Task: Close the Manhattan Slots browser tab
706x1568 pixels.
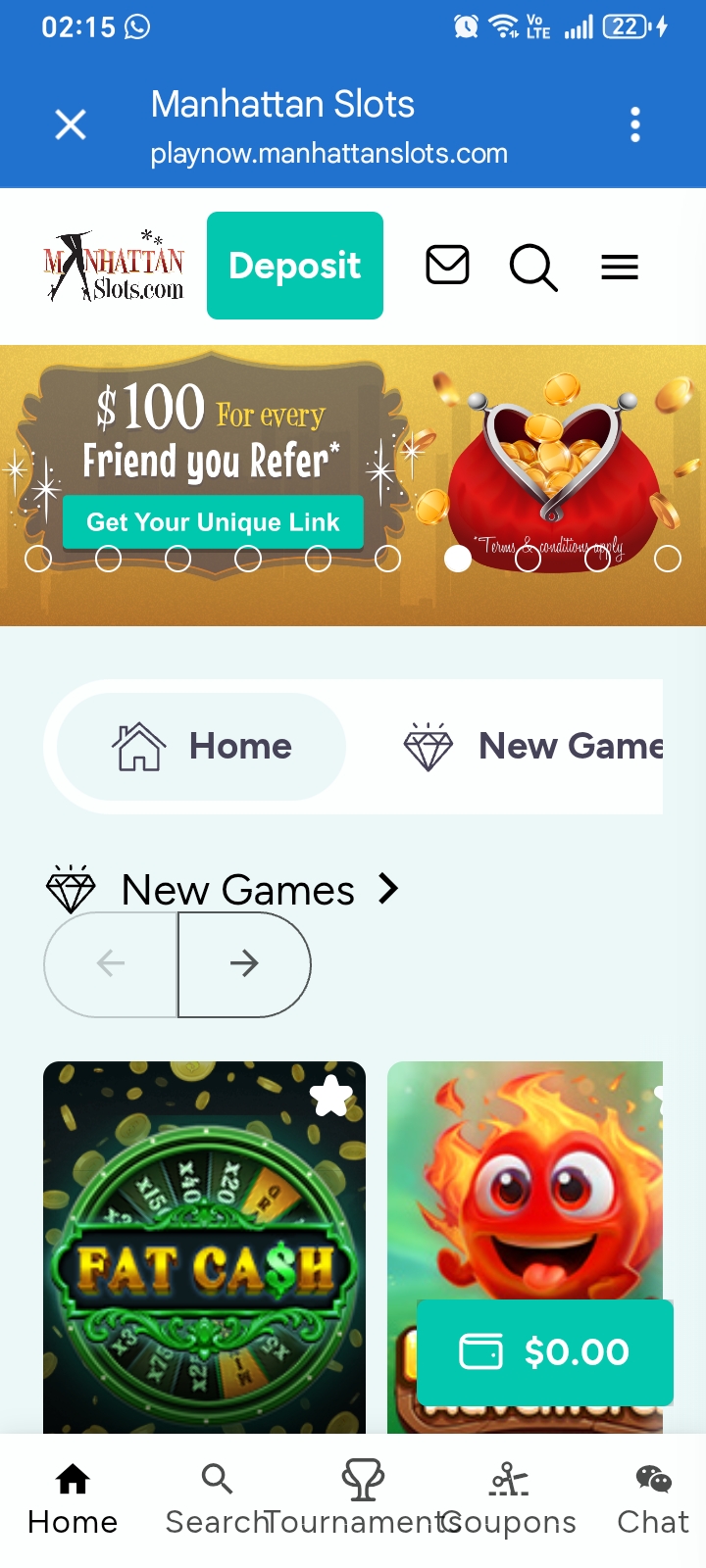Action: click(71, 124)
